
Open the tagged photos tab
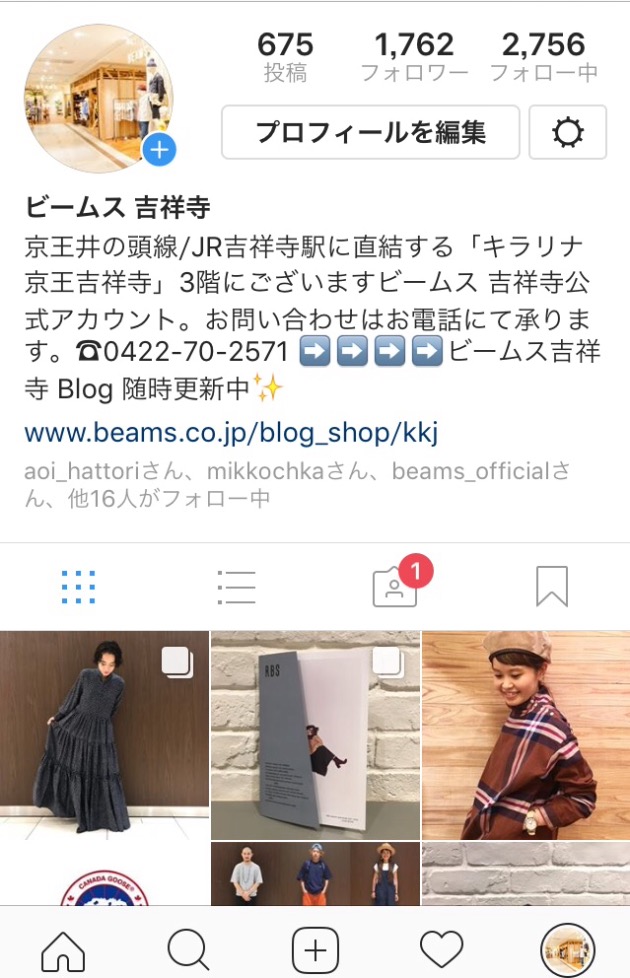pyautogui.click(x=394, y=587)
